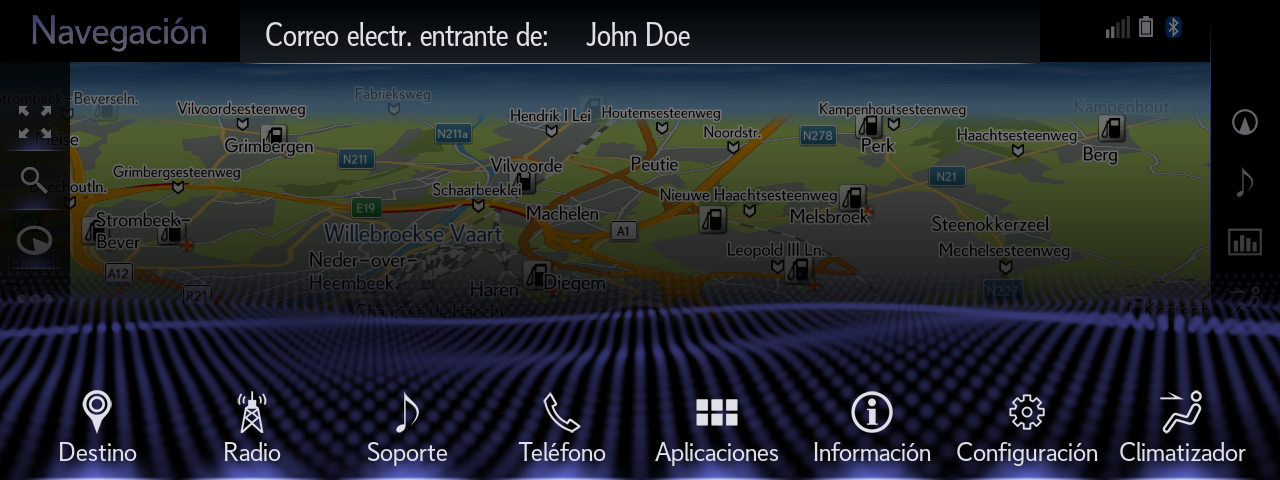Tap the compass orientation icon
Viewport: 1280px width, 480px height.
[1245, 122]
